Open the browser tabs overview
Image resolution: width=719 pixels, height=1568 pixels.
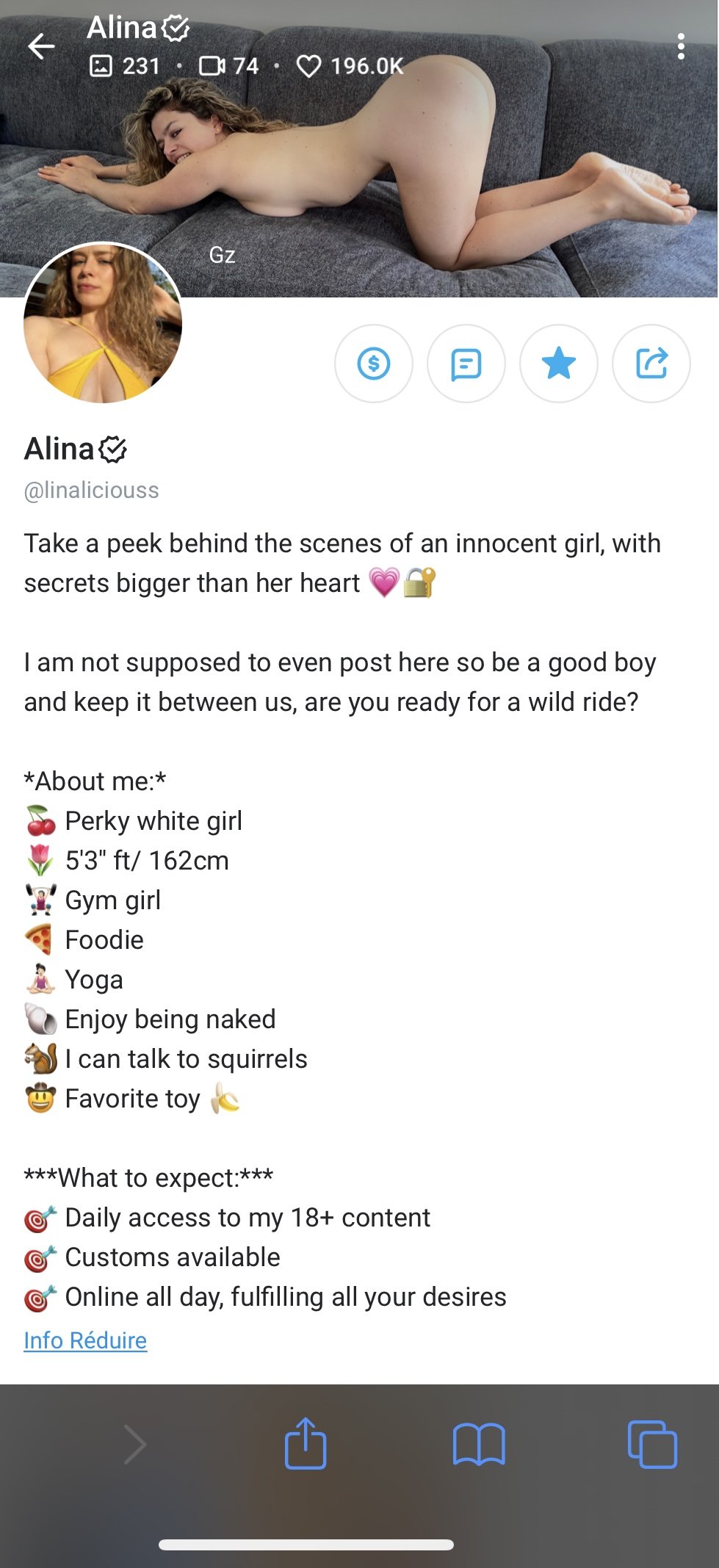point(651,1444)
